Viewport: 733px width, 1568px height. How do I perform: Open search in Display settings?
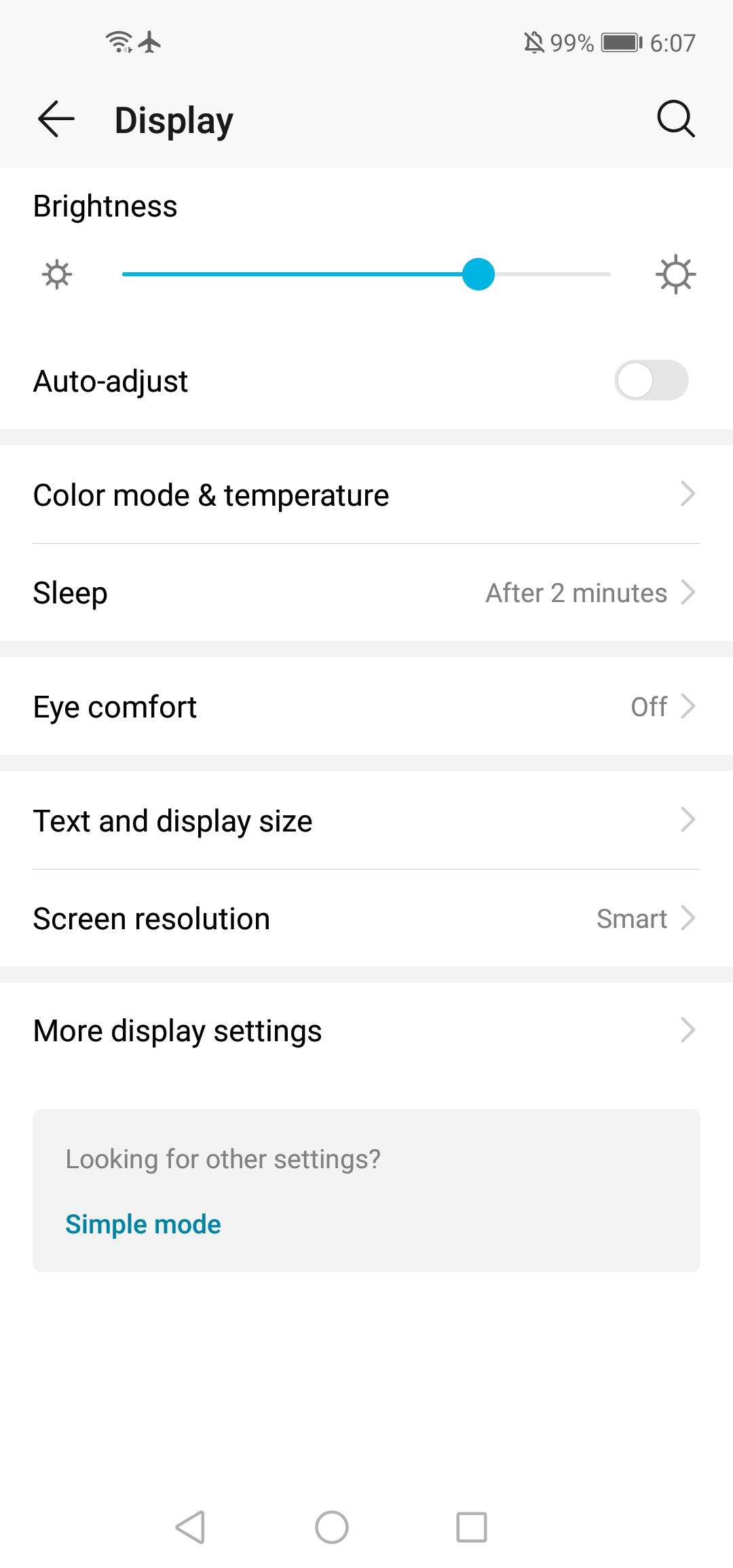point(675,119)
